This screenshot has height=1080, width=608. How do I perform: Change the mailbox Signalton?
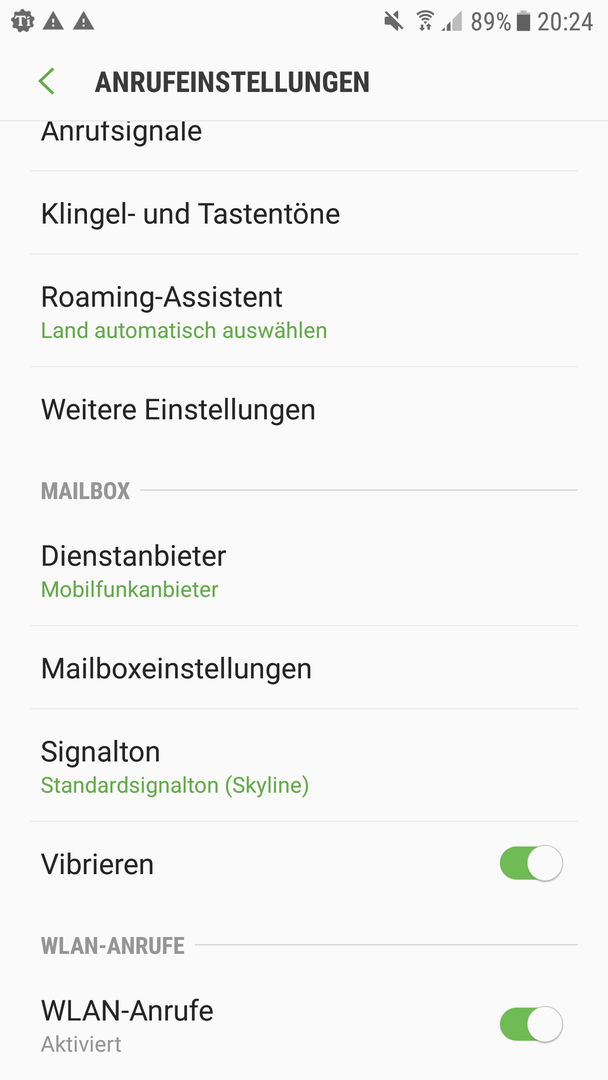tap(304, 765)
